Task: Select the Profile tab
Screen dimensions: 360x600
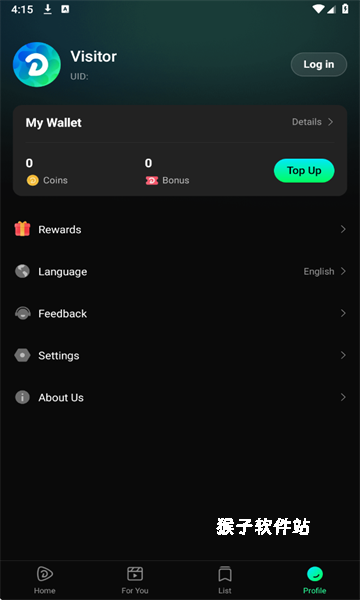Action: click(x=314, y=580)
